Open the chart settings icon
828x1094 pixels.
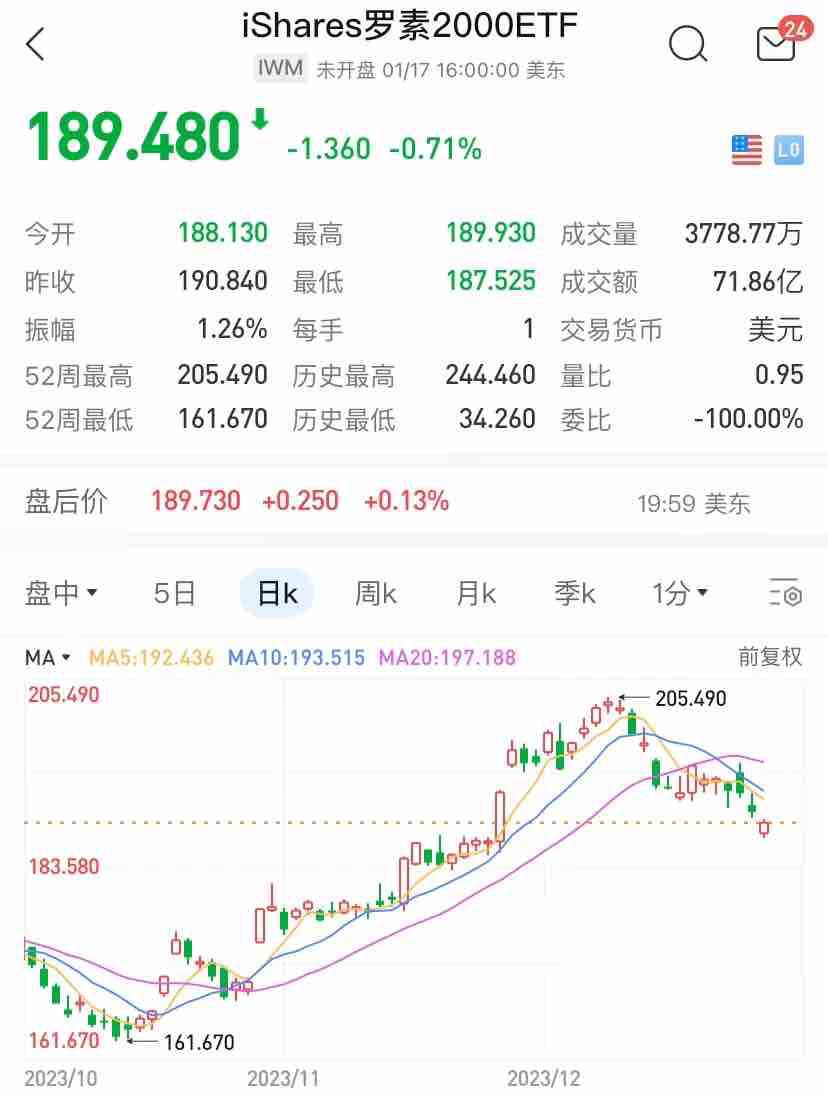786,594
